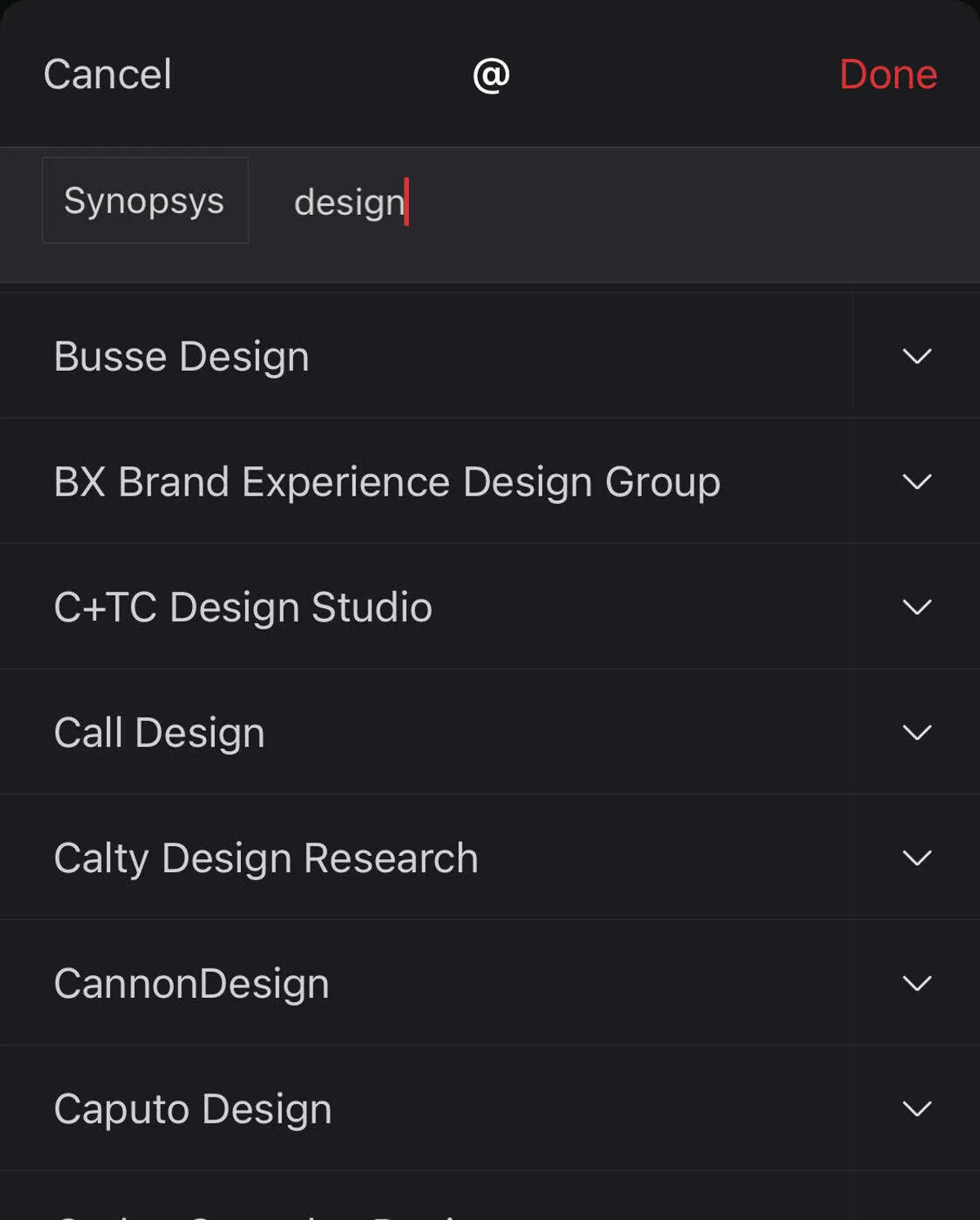Select the Call Design result

(x=159, y=732)
